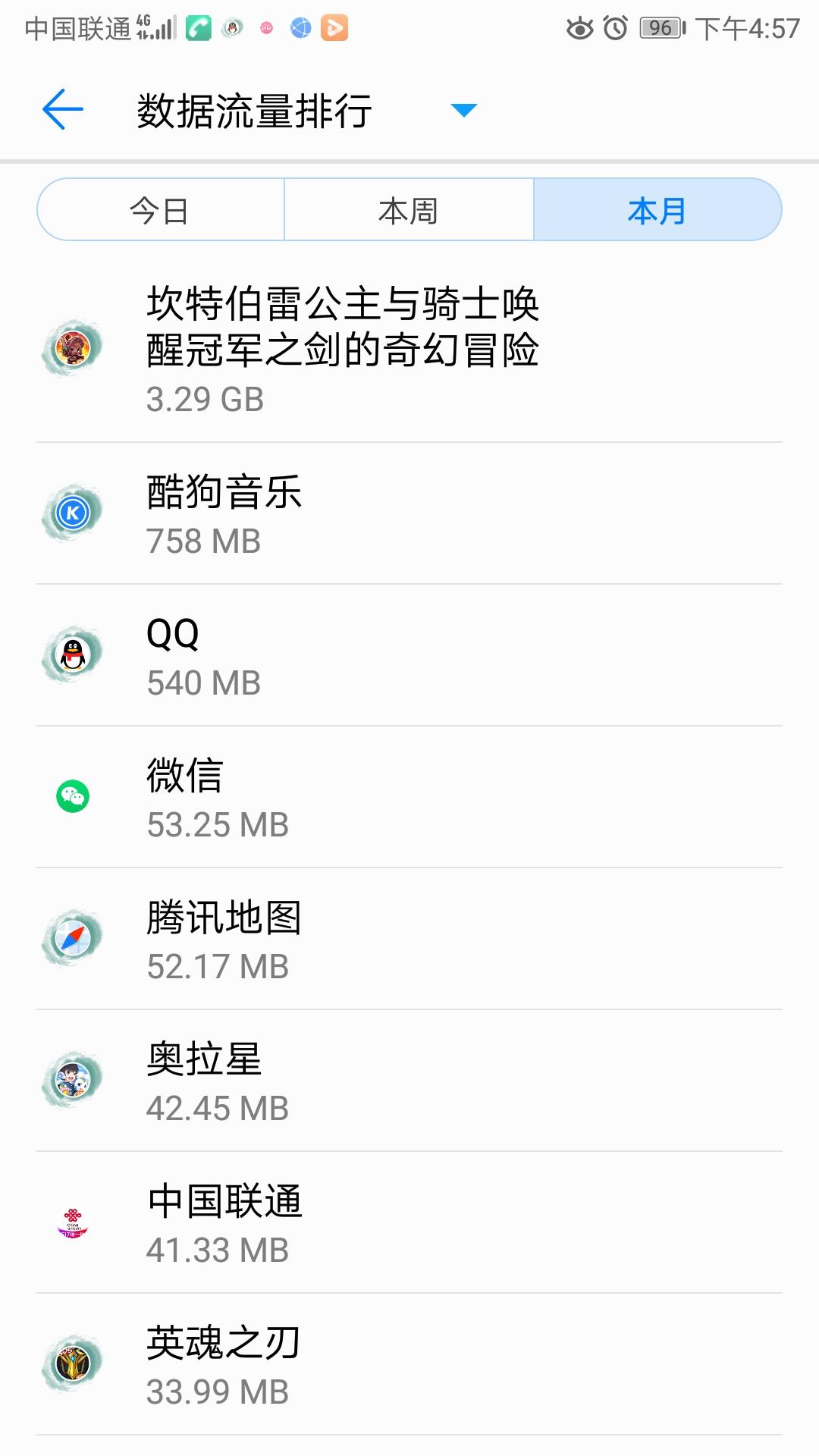Switch to the 今日 tab
Screen dimensions: 819x1456
point(160,210)
